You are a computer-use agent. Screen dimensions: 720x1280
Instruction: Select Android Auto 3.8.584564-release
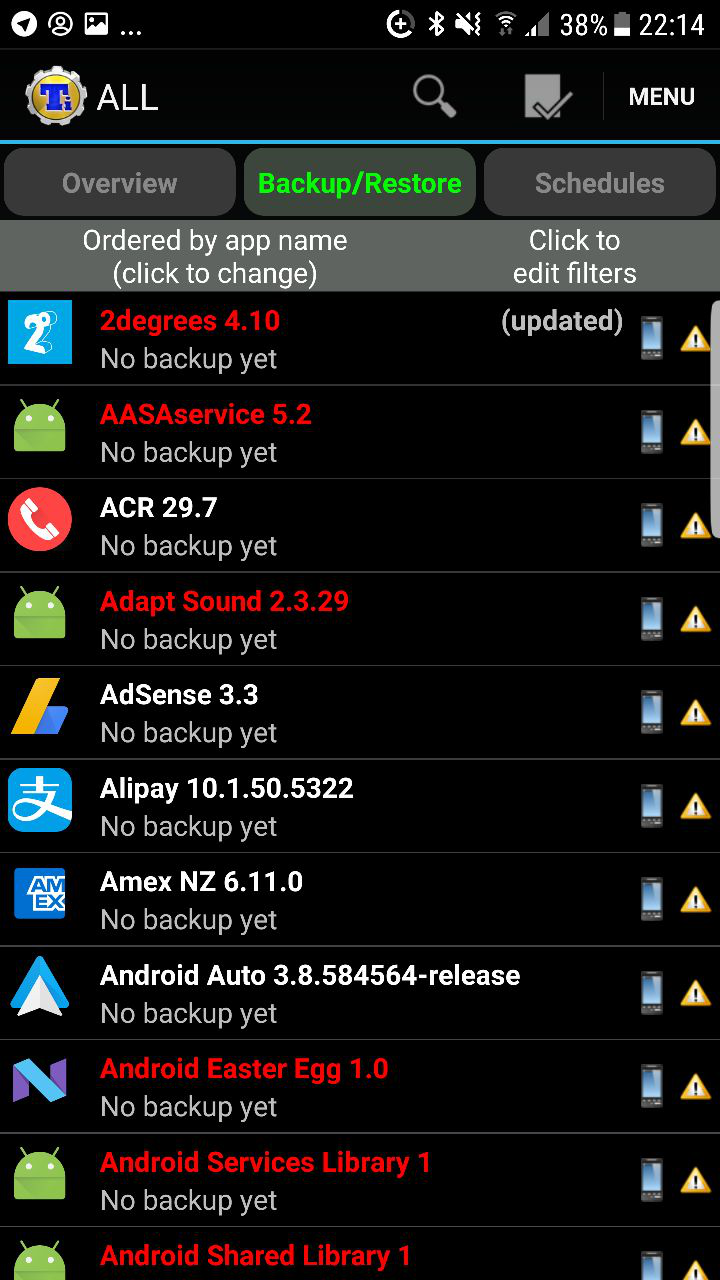tap(360, 993)
